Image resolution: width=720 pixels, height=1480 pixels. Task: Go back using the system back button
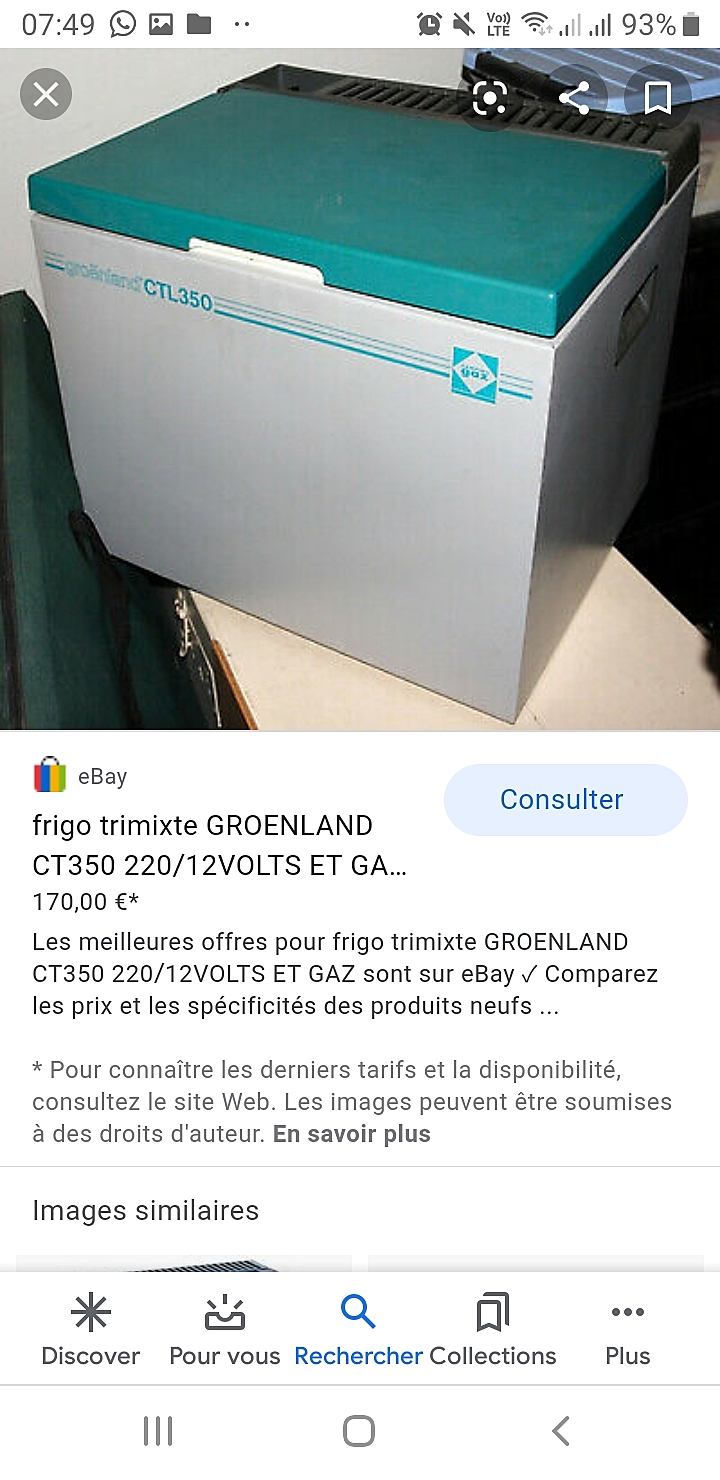(x=561, y=1431)
